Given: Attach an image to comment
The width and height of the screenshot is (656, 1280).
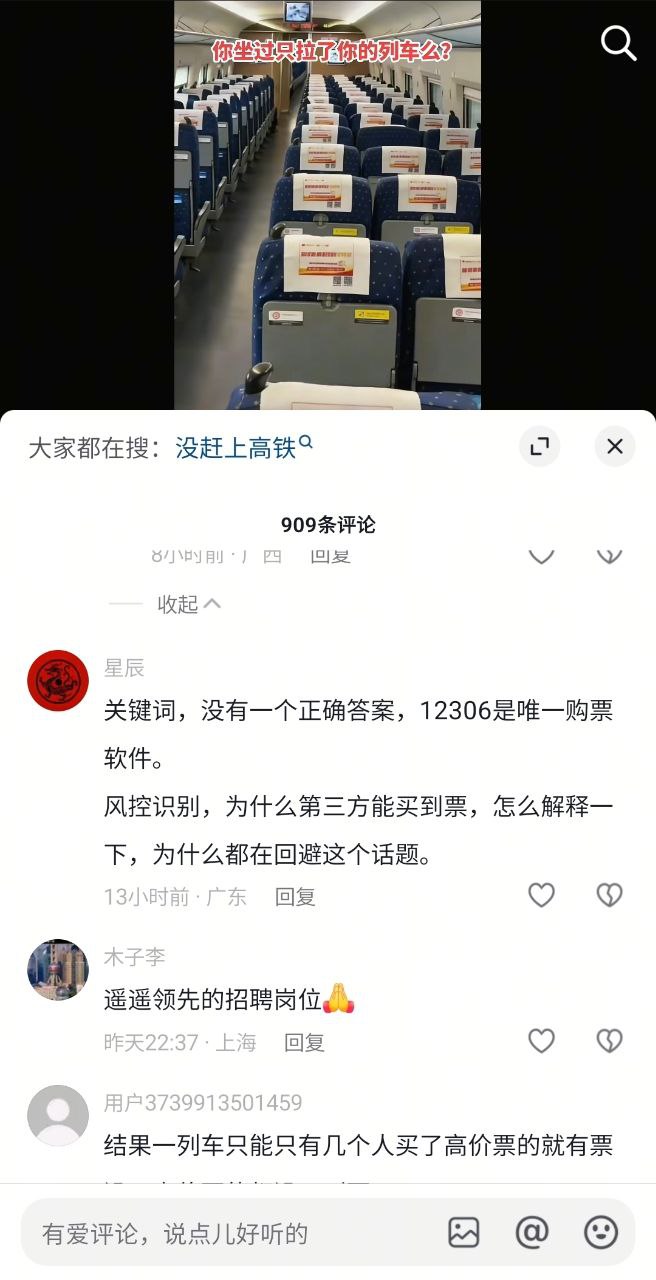Looking at the screenshot, I should click(x=464, y=1233).
